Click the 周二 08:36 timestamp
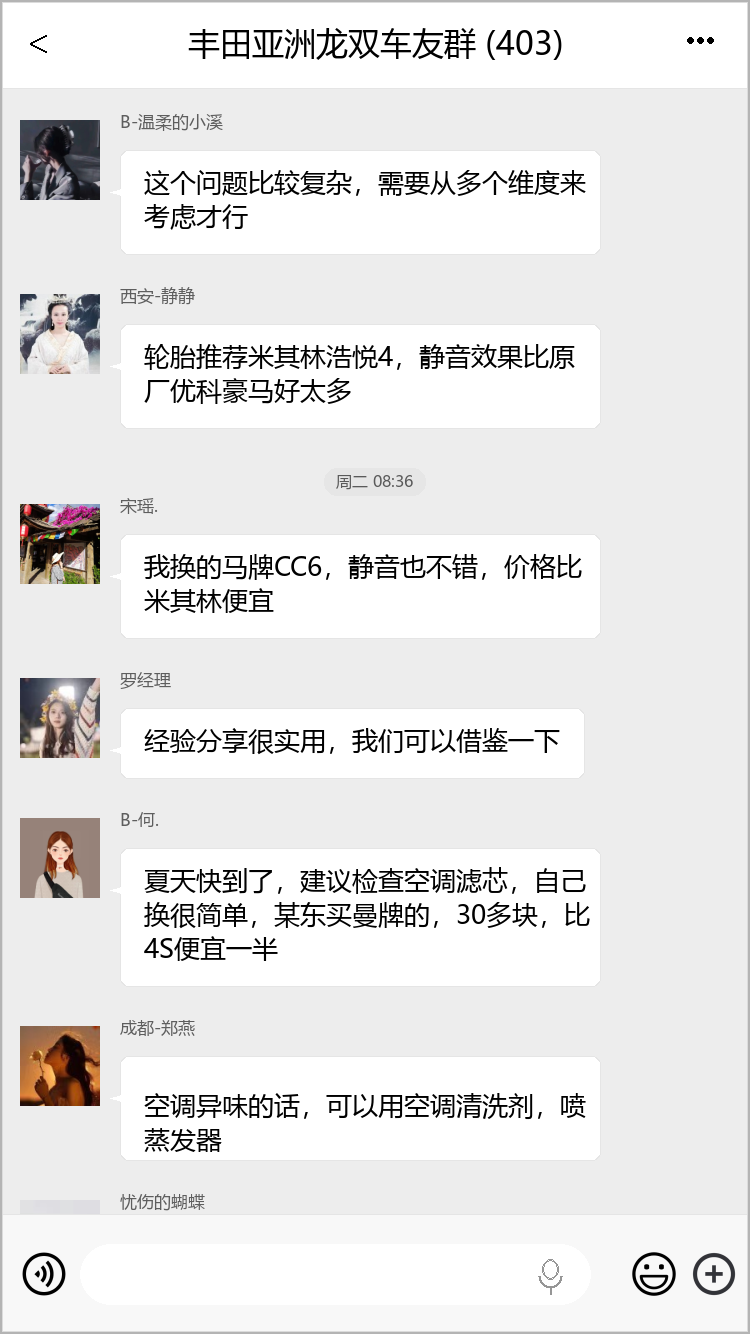 pos(375,481)
